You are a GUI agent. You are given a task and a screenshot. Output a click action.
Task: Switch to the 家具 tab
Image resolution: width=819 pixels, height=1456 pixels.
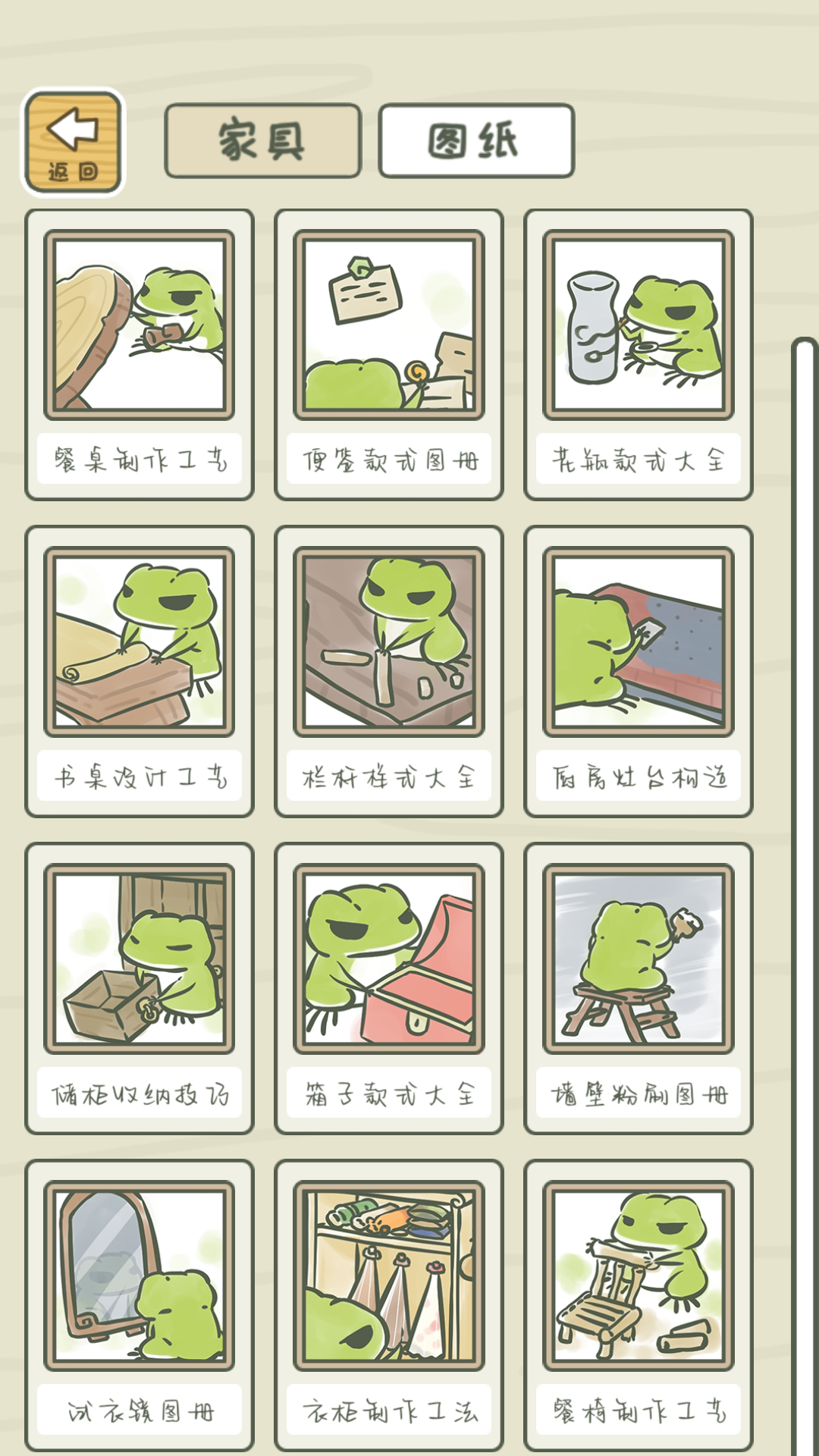[262, 141]
